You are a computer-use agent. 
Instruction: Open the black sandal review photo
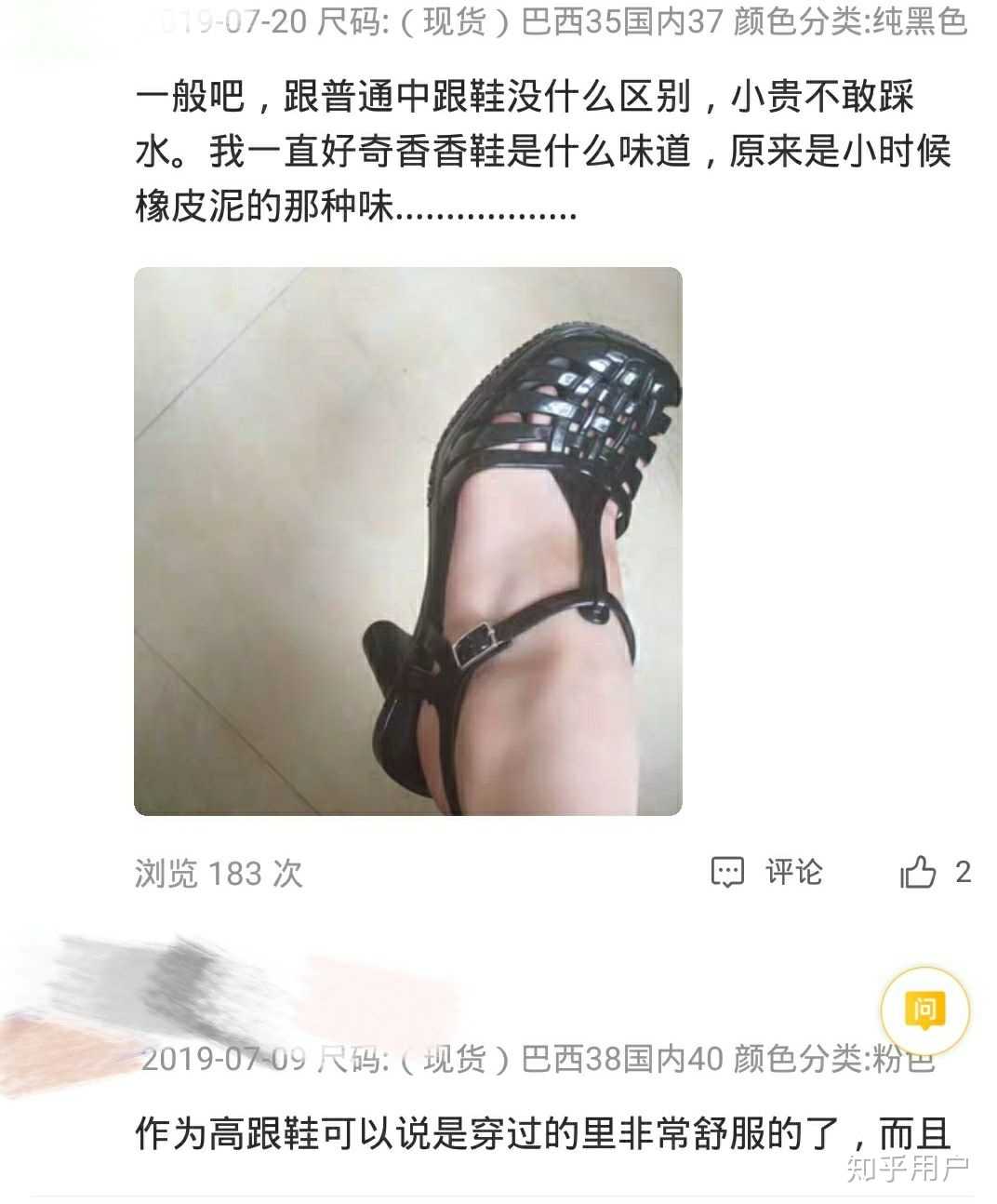(x=407, y=541)
